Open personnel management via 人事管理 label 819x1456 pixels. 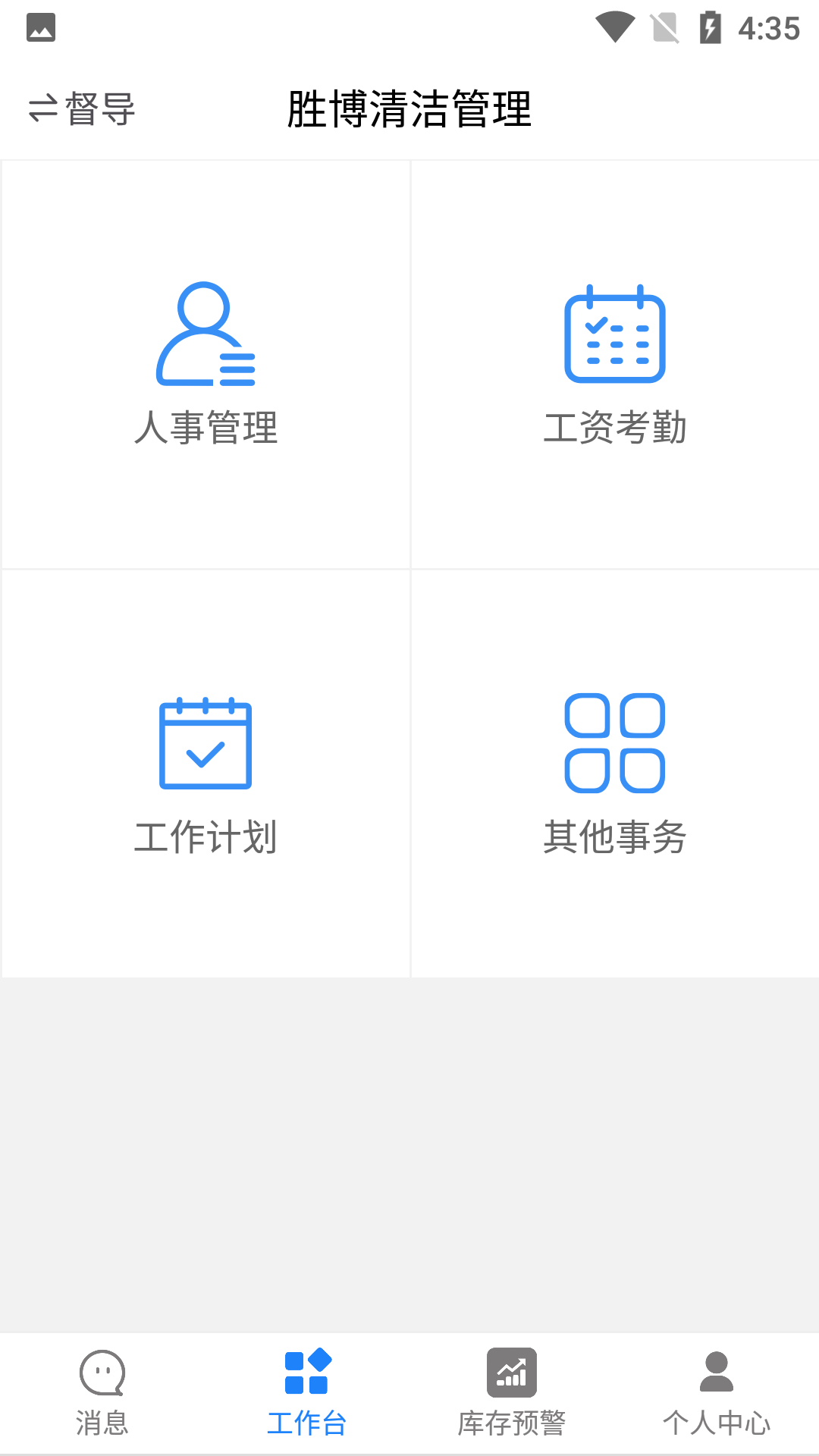(x=205, y=428)
